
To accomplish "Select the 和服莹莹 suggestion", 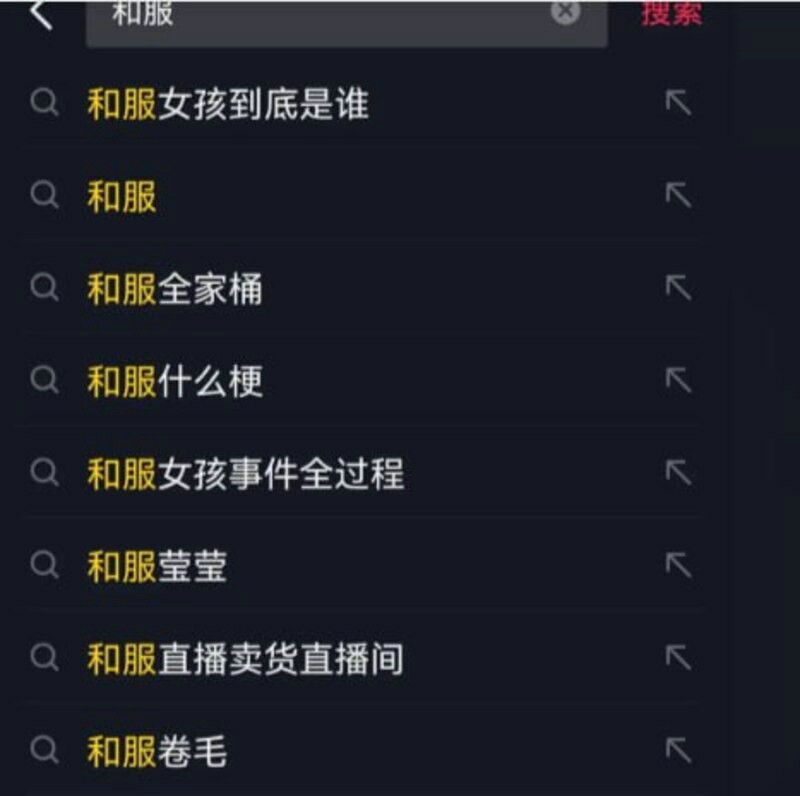I will click(x=157, y=567).
